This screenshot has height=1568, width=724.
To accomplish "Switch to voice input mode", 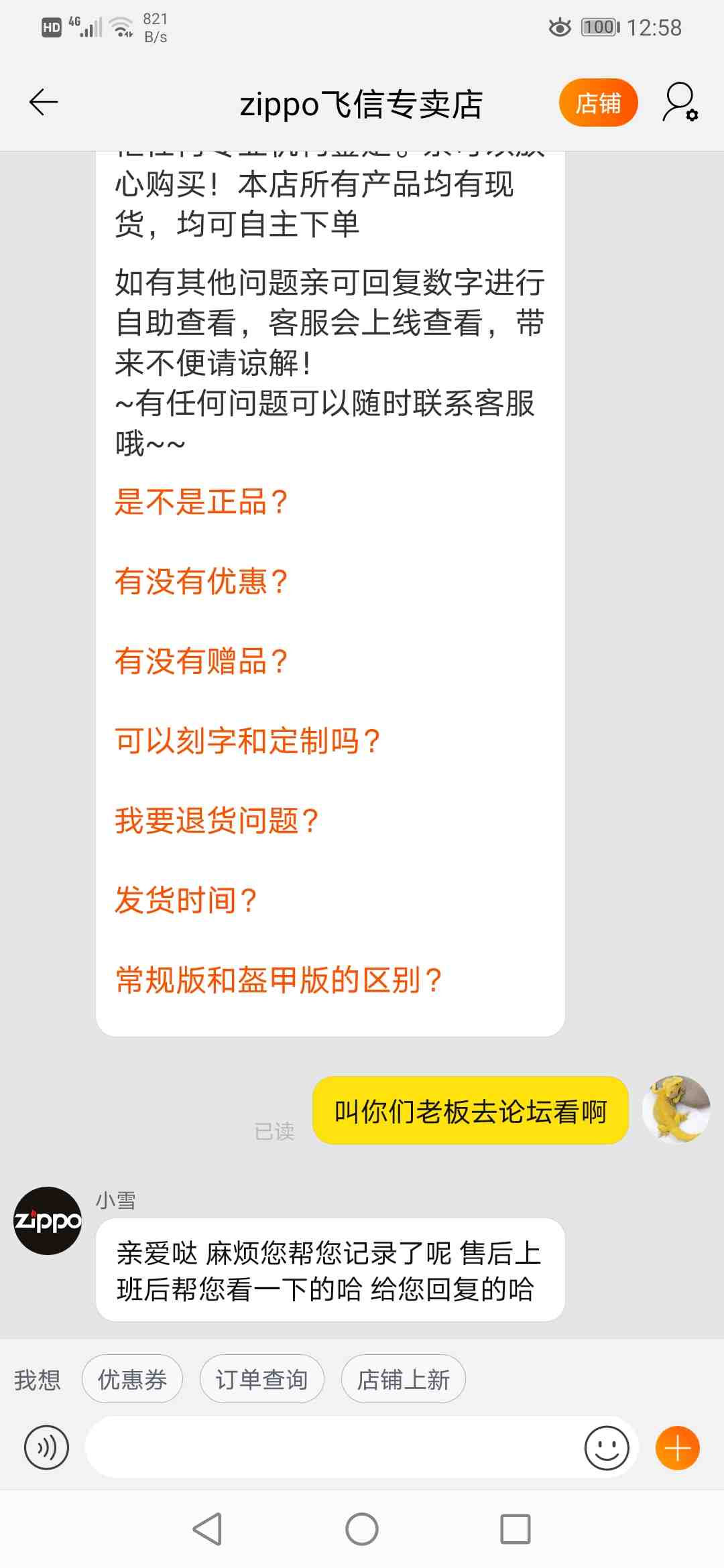I will 46,1448.
